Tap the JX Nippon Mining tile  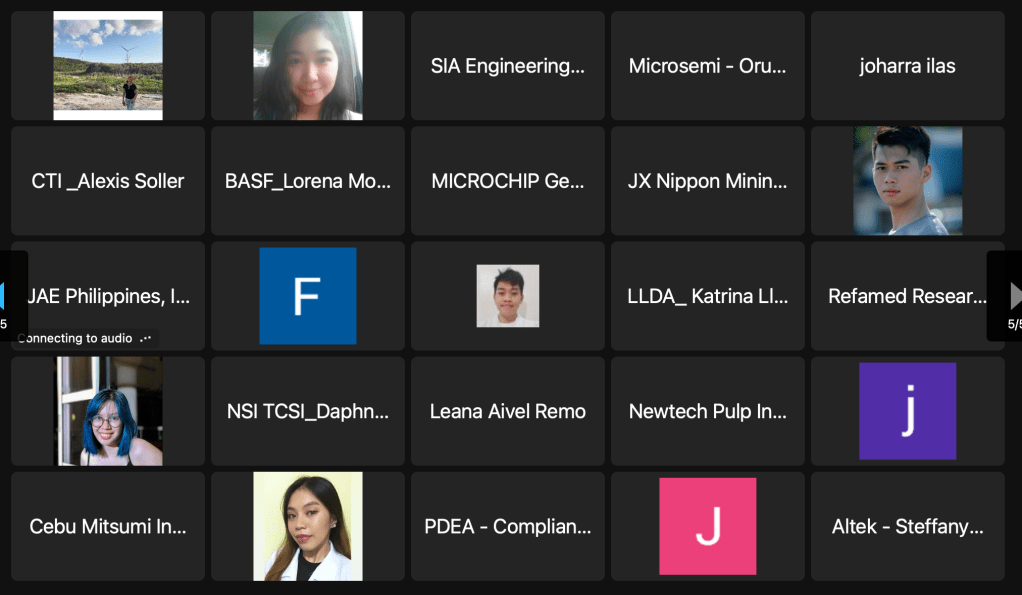pos(708,181)
